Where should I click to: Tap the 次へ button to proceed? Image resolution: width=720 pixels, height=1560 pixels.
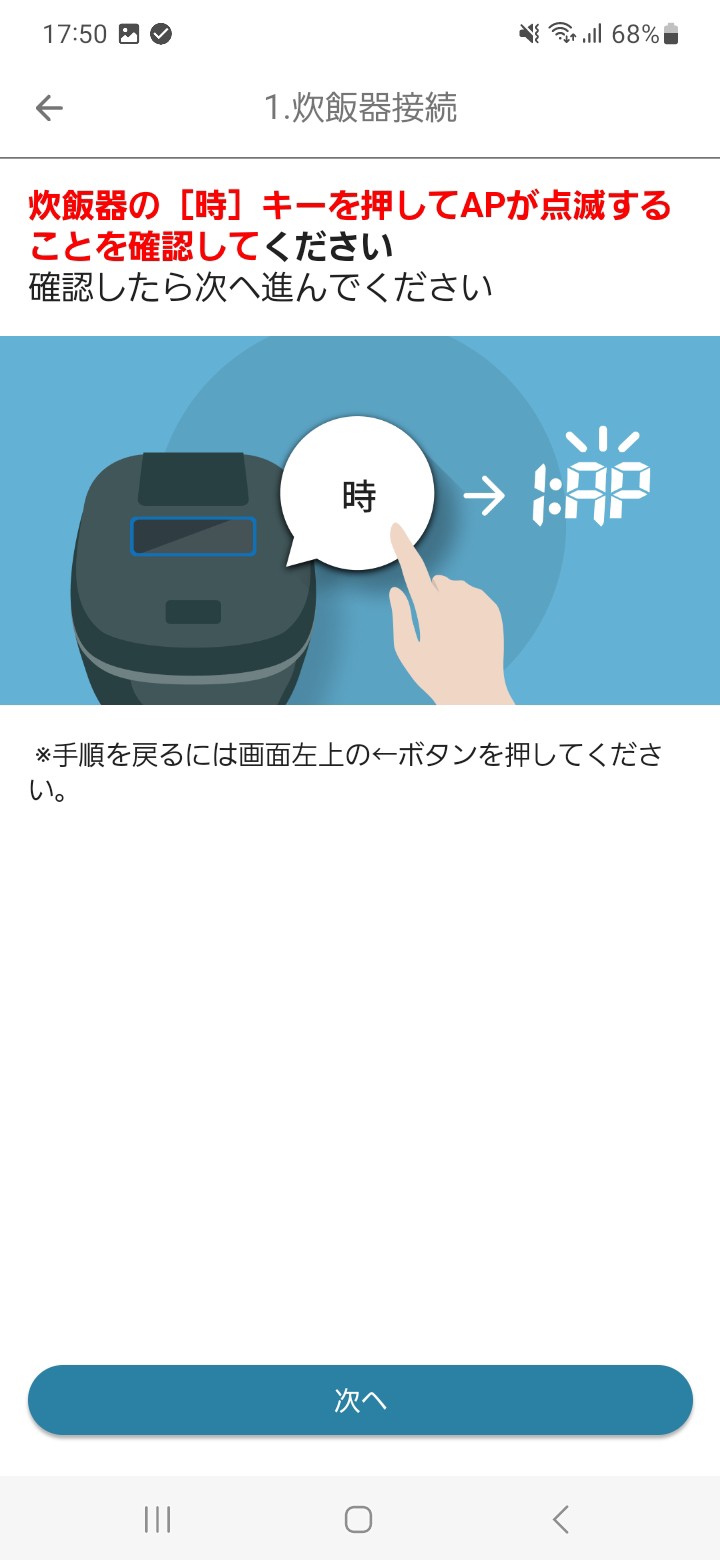[x=360, y=1400]
